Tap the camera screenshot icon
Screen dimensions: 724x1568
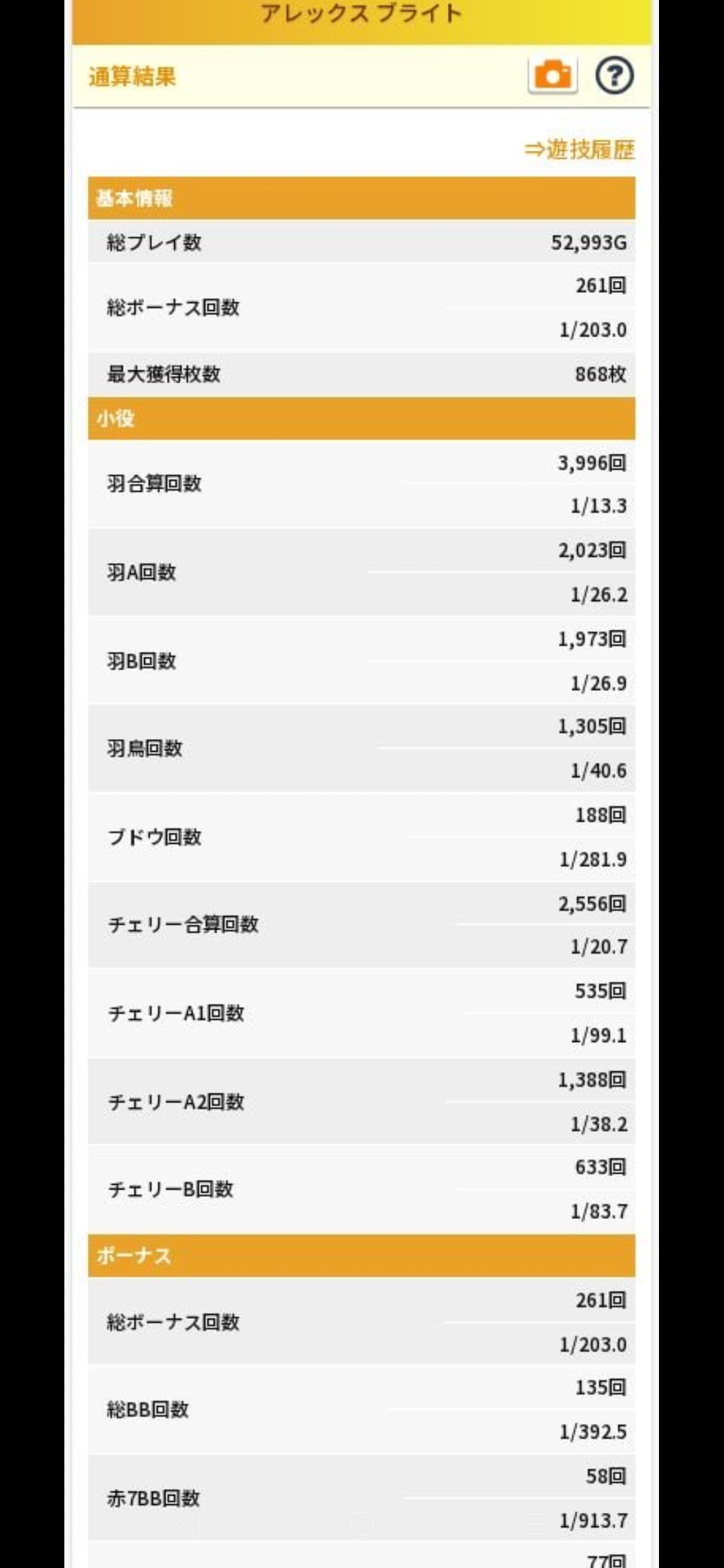(552, 75)
